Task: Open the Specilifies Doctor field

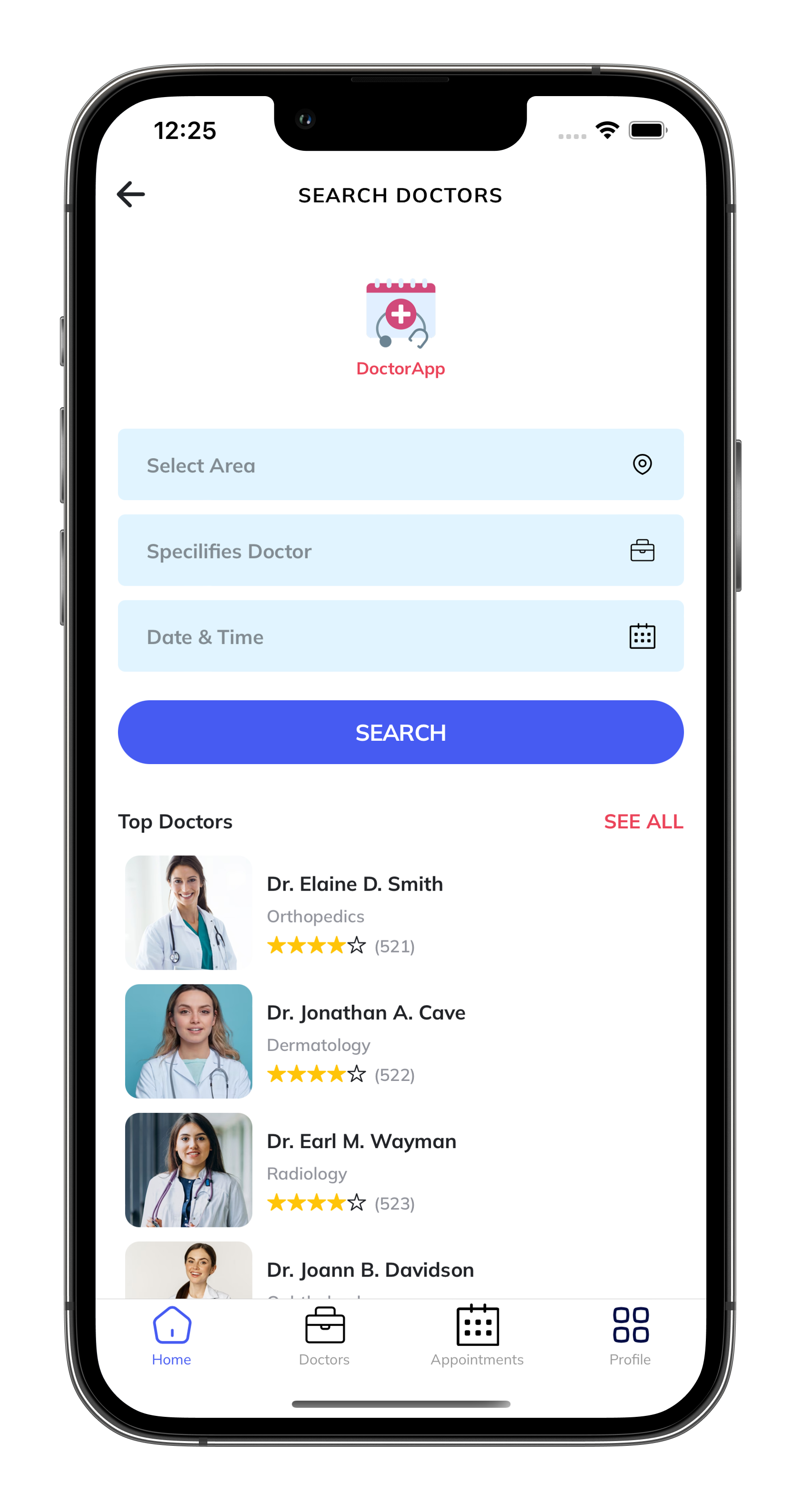Action: click(x=400, y=550)
